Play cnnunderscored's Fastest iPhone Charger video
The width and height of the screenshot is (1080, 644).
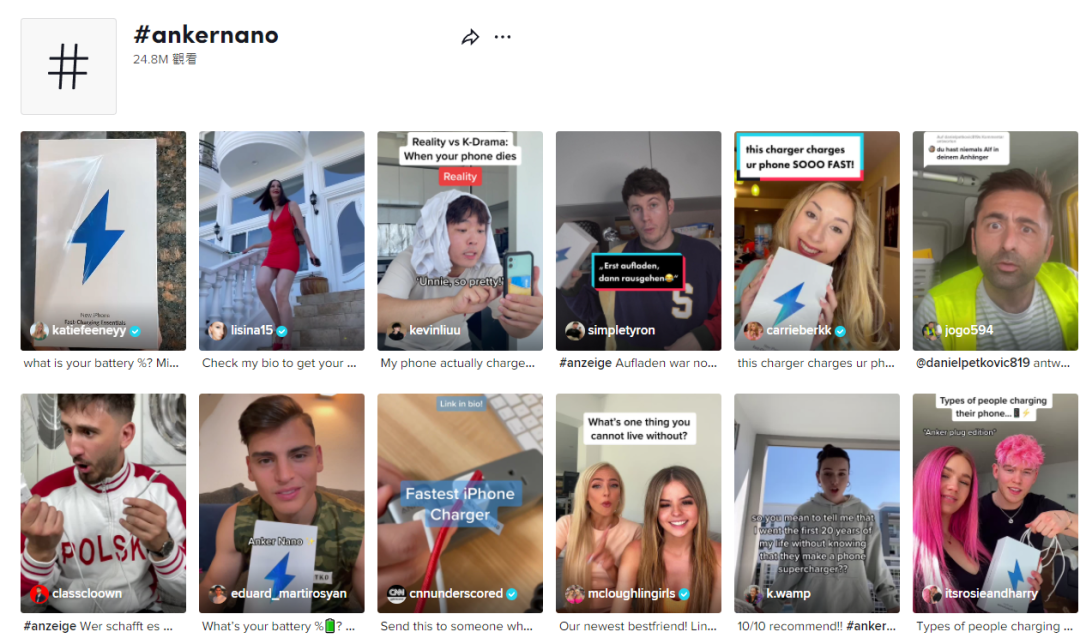[x=460, y=502]
